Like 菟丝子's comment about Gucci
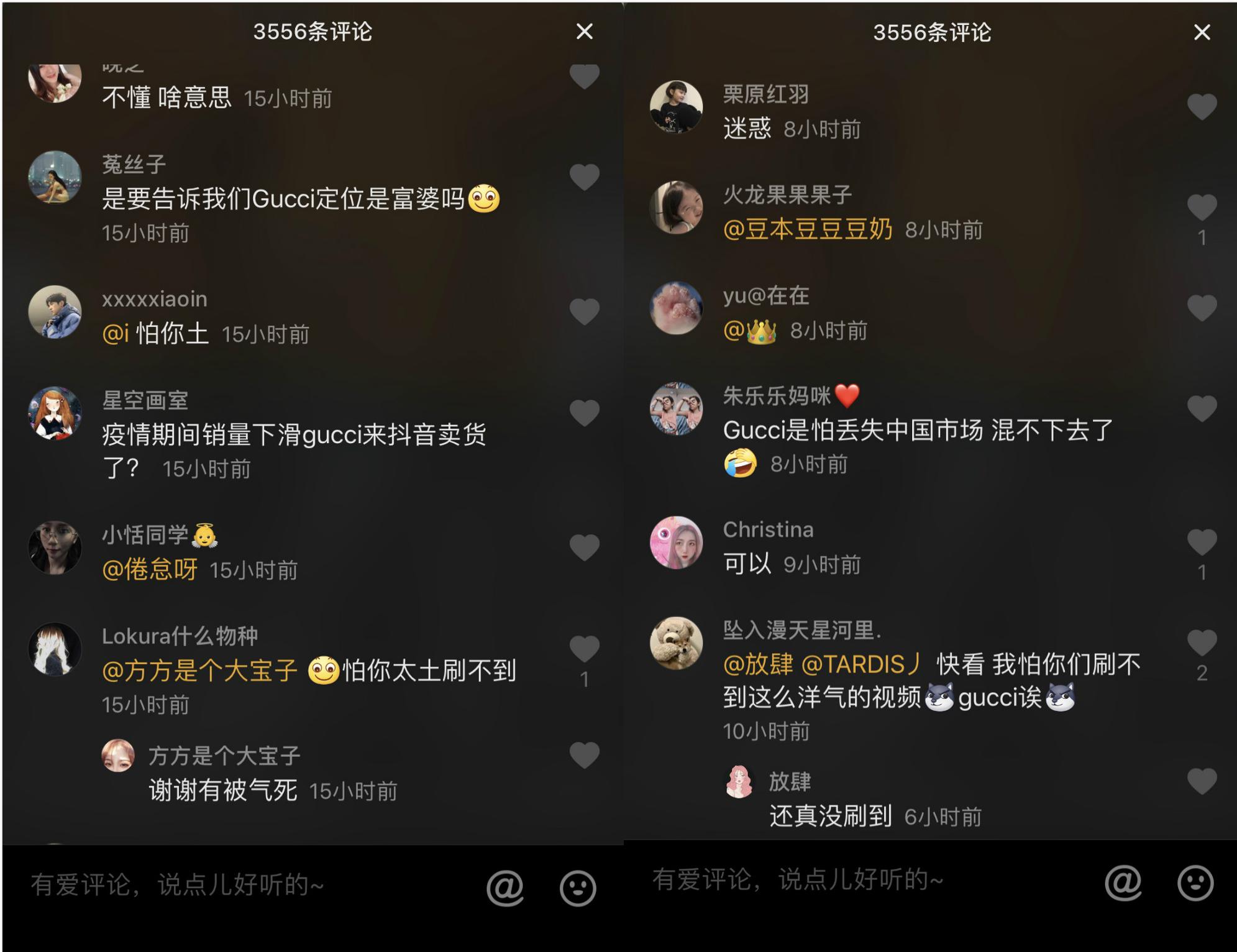 584,178
